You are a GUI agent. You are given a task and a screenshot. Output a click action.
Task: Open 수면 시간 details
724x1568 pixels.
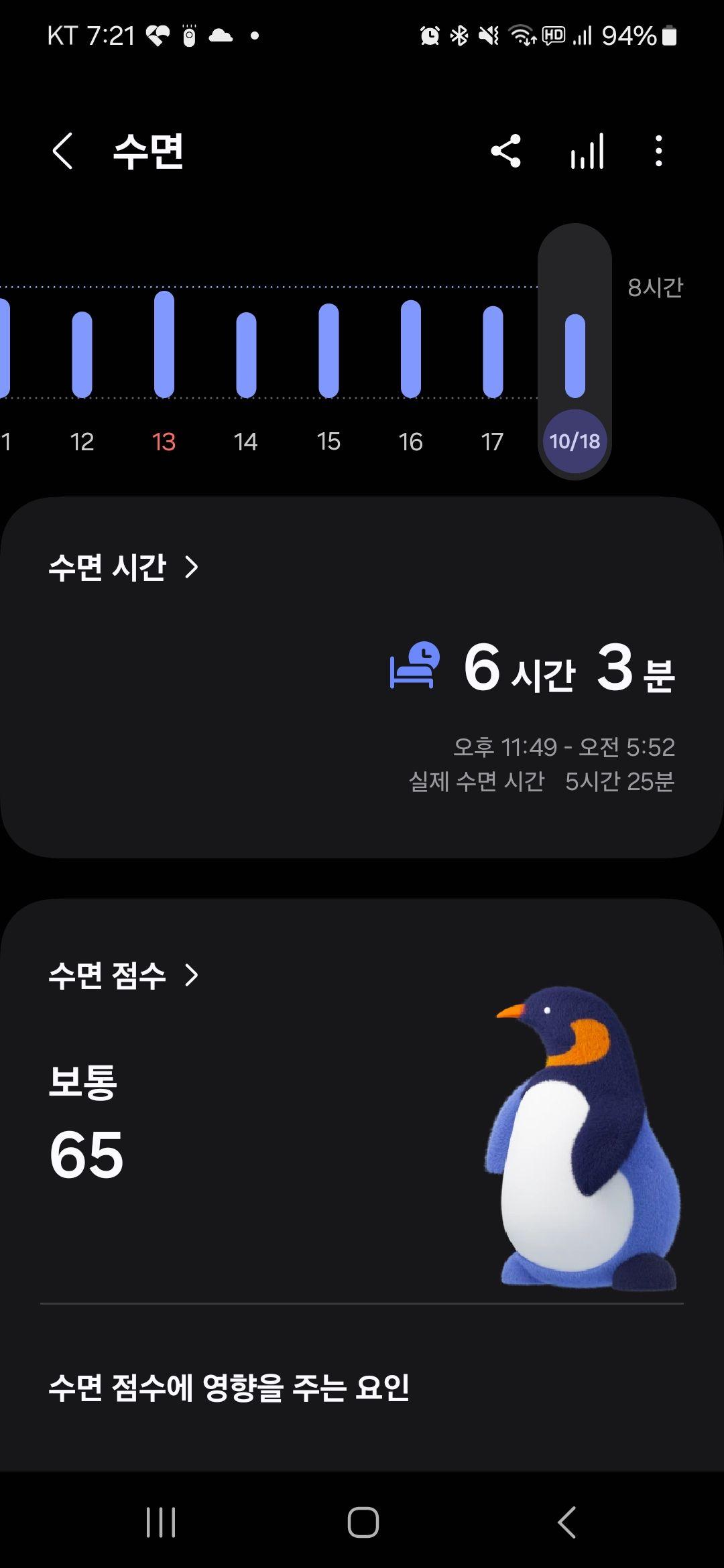(124, 568)
